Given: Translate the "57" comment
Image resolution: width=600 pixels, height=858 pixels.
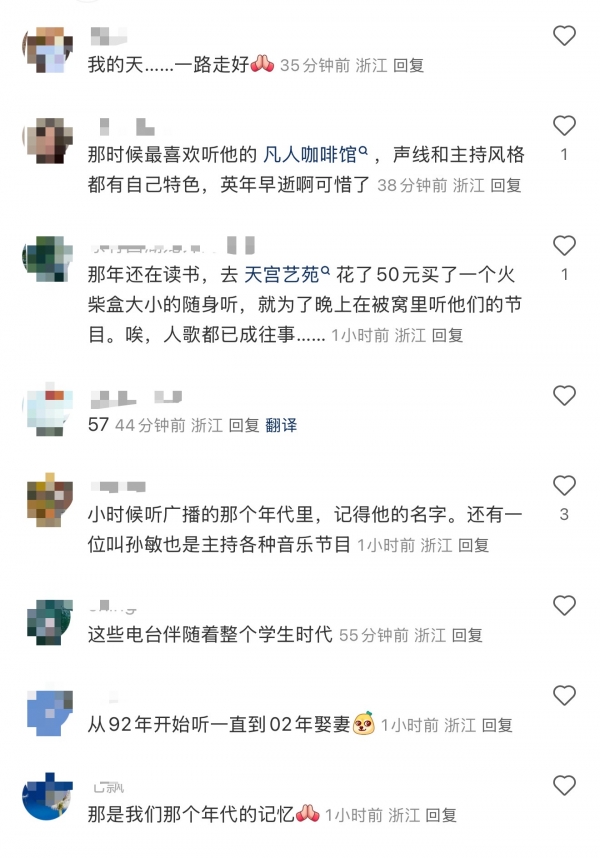Looking at the screenshot, I should 281,425.
